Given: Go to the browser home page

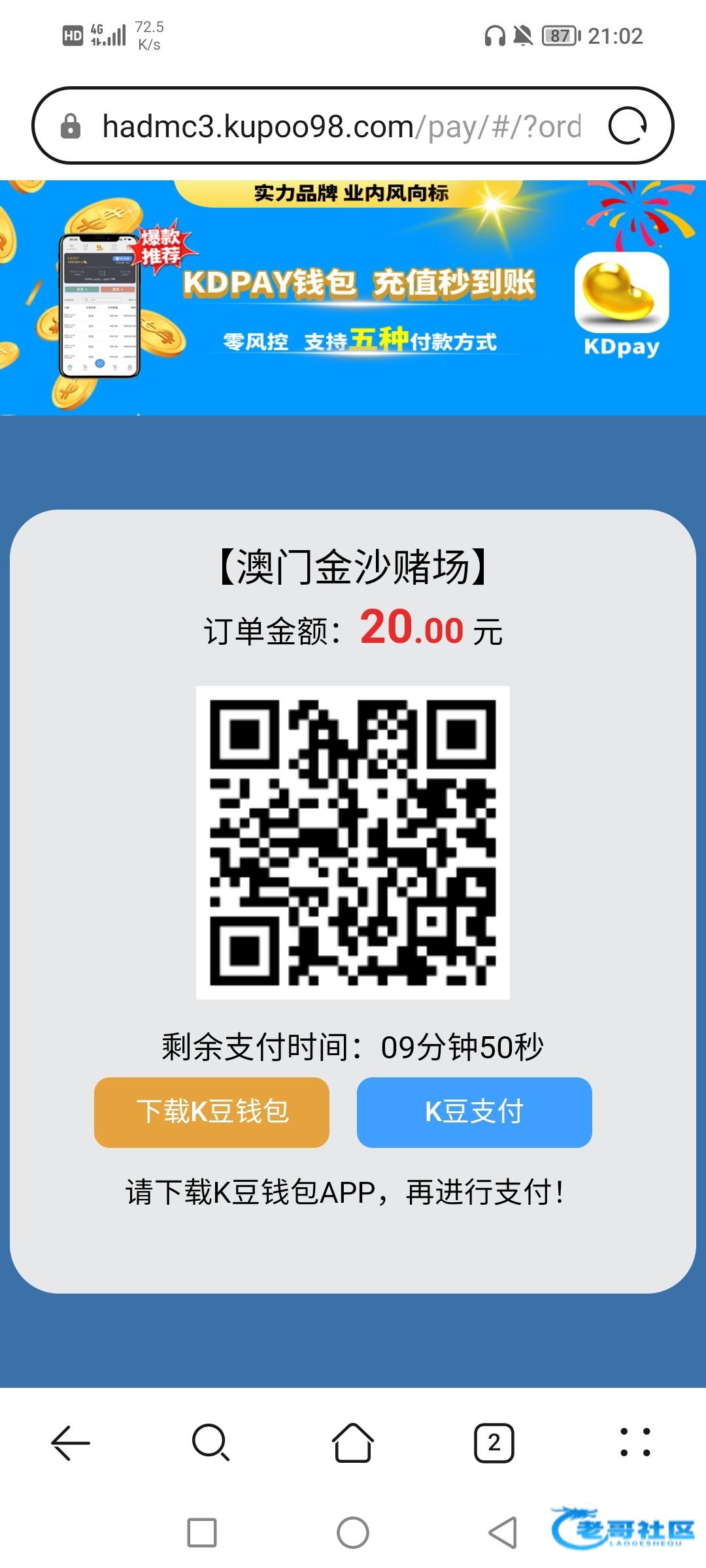Looking at the screenshot, I should click(x=353, y=1442).
